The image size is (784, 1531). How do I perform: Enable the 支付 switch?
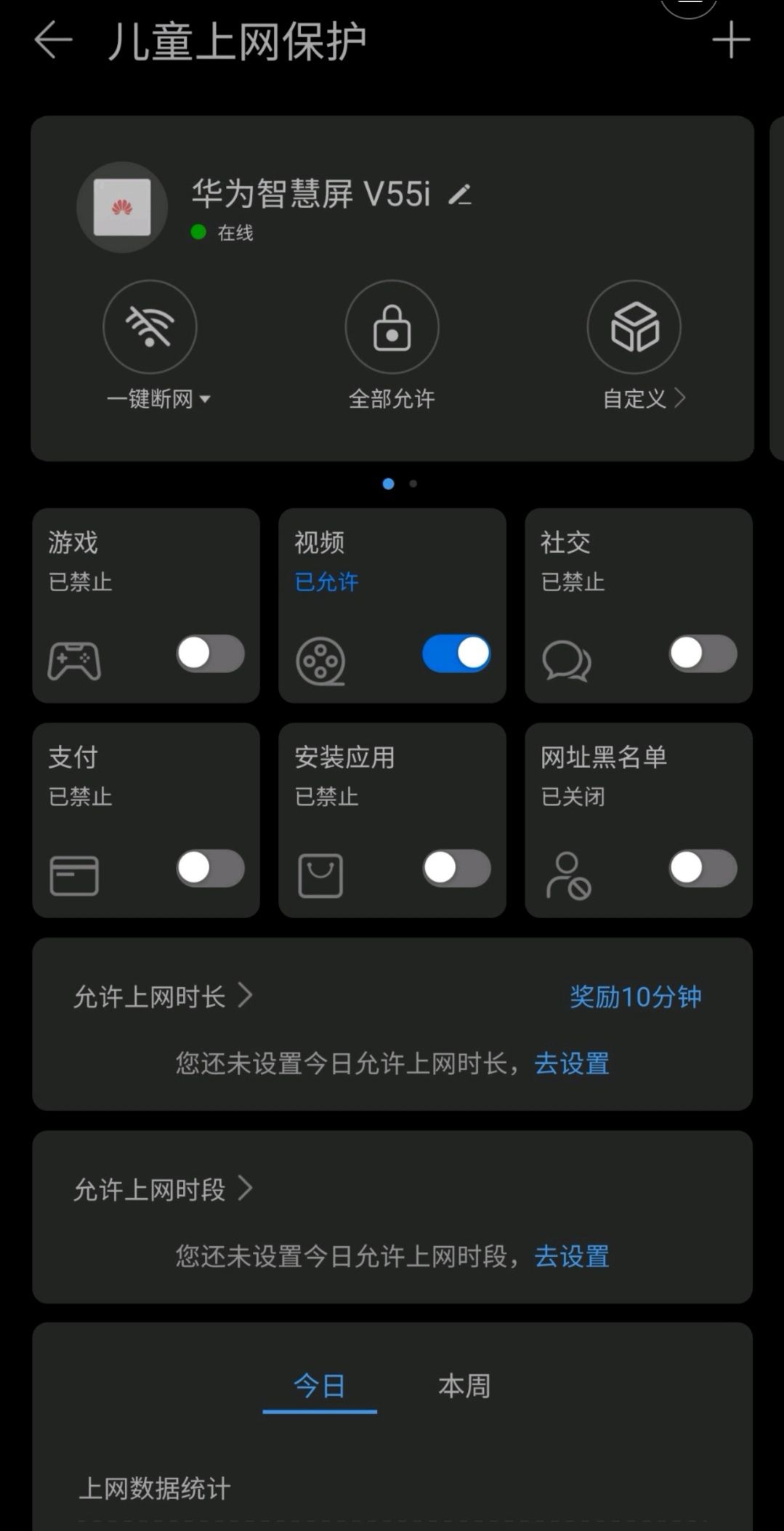(210, 868)
